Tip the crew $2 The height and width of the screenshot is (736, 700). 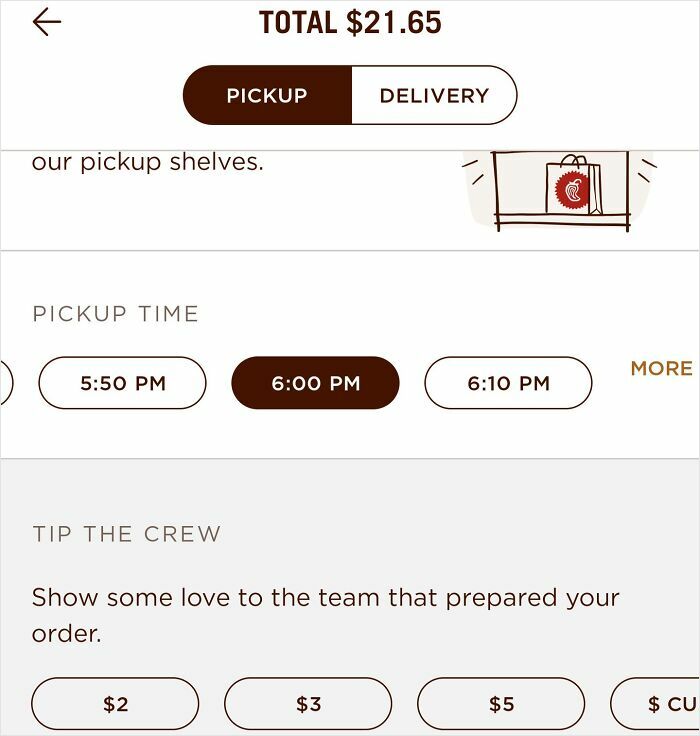[x=116, y=704]
